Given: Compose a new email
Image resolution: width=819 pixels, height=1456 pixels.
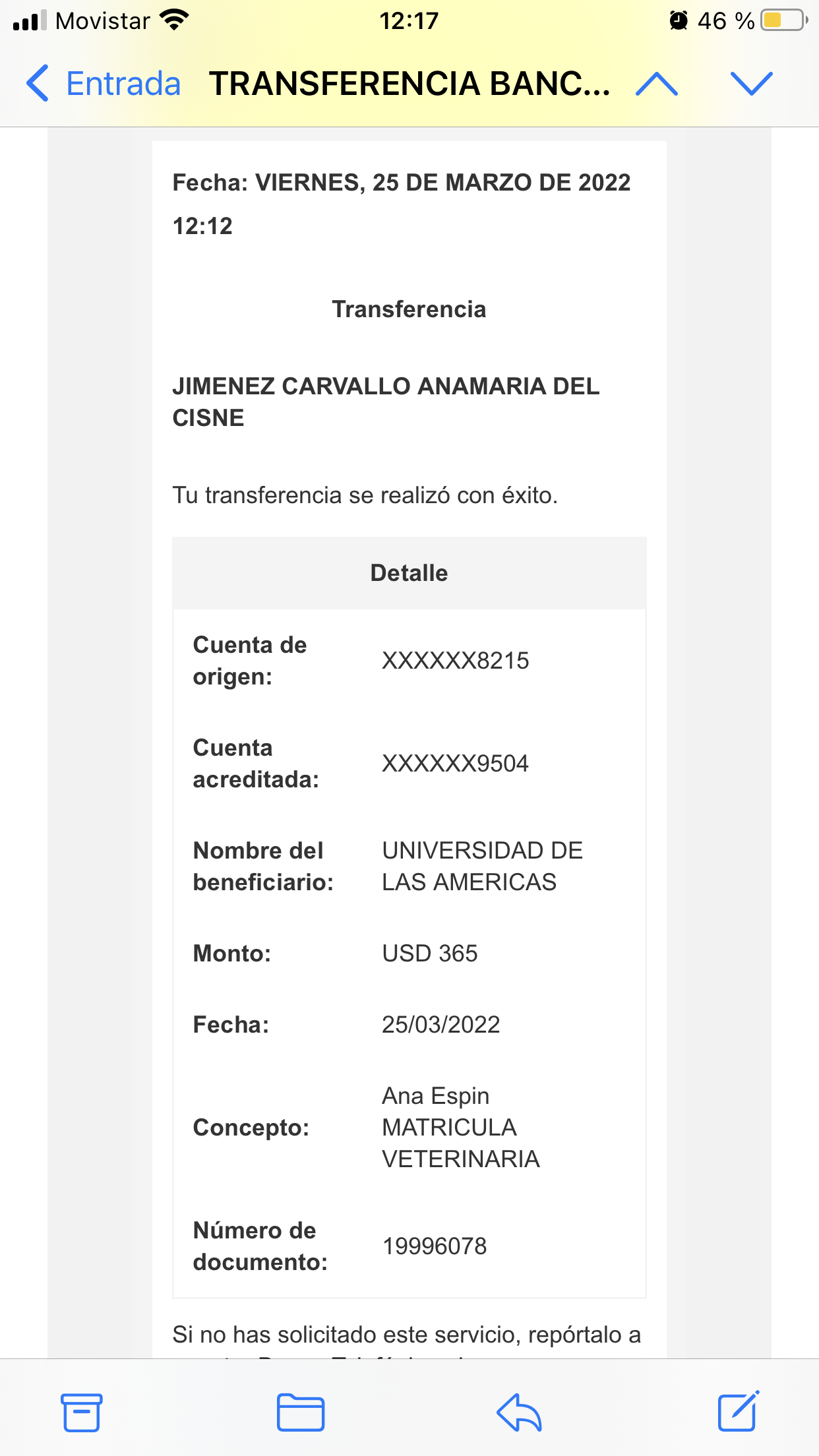Looking at the screenshot, I should point(738,1412).
